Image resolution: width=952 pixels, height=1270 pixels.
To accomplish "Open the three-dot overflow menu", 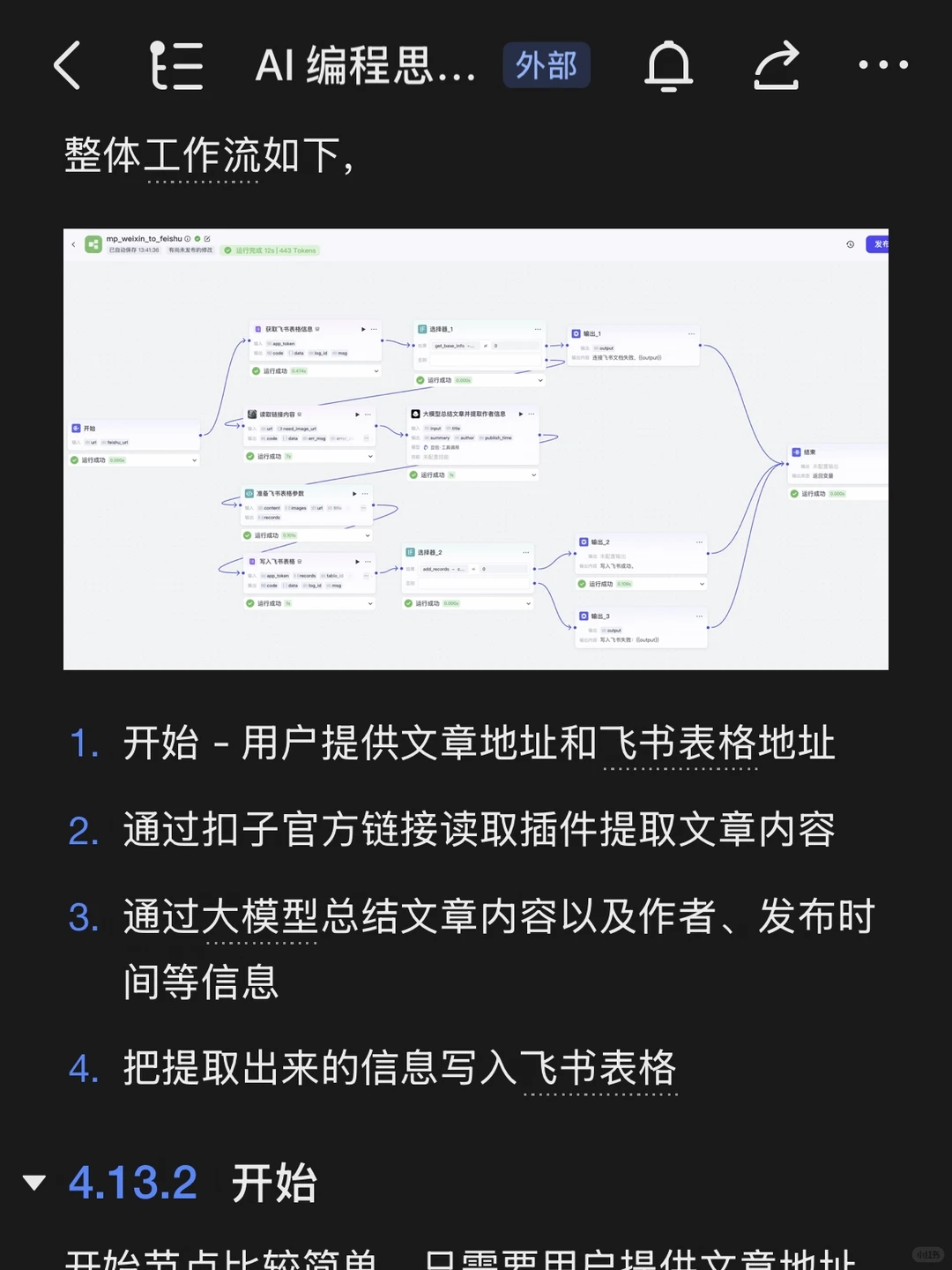I will point(883,64).
